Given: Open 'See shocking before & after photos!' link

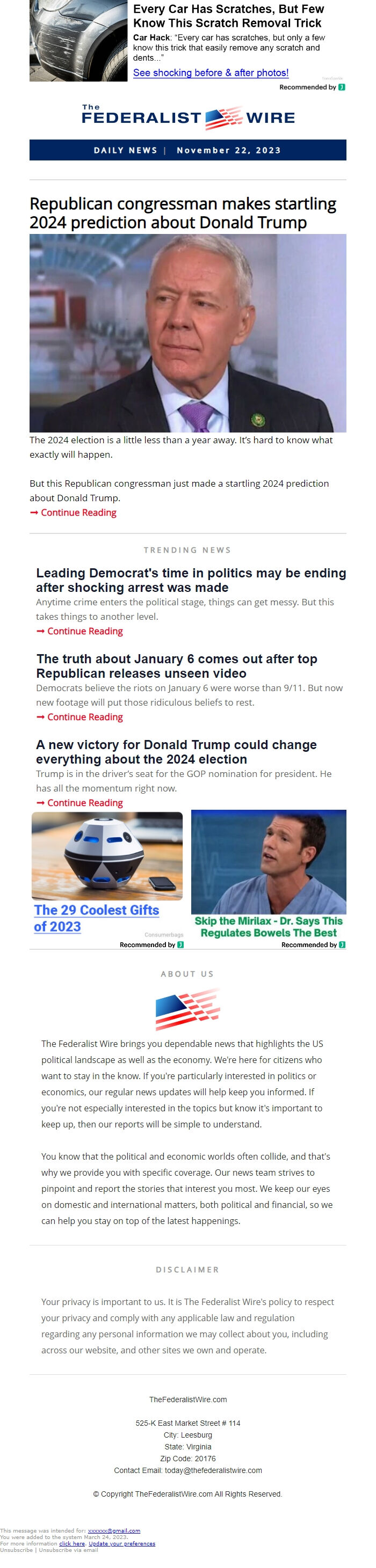Looking at the screenshot, I should click(x=210, y=72).
